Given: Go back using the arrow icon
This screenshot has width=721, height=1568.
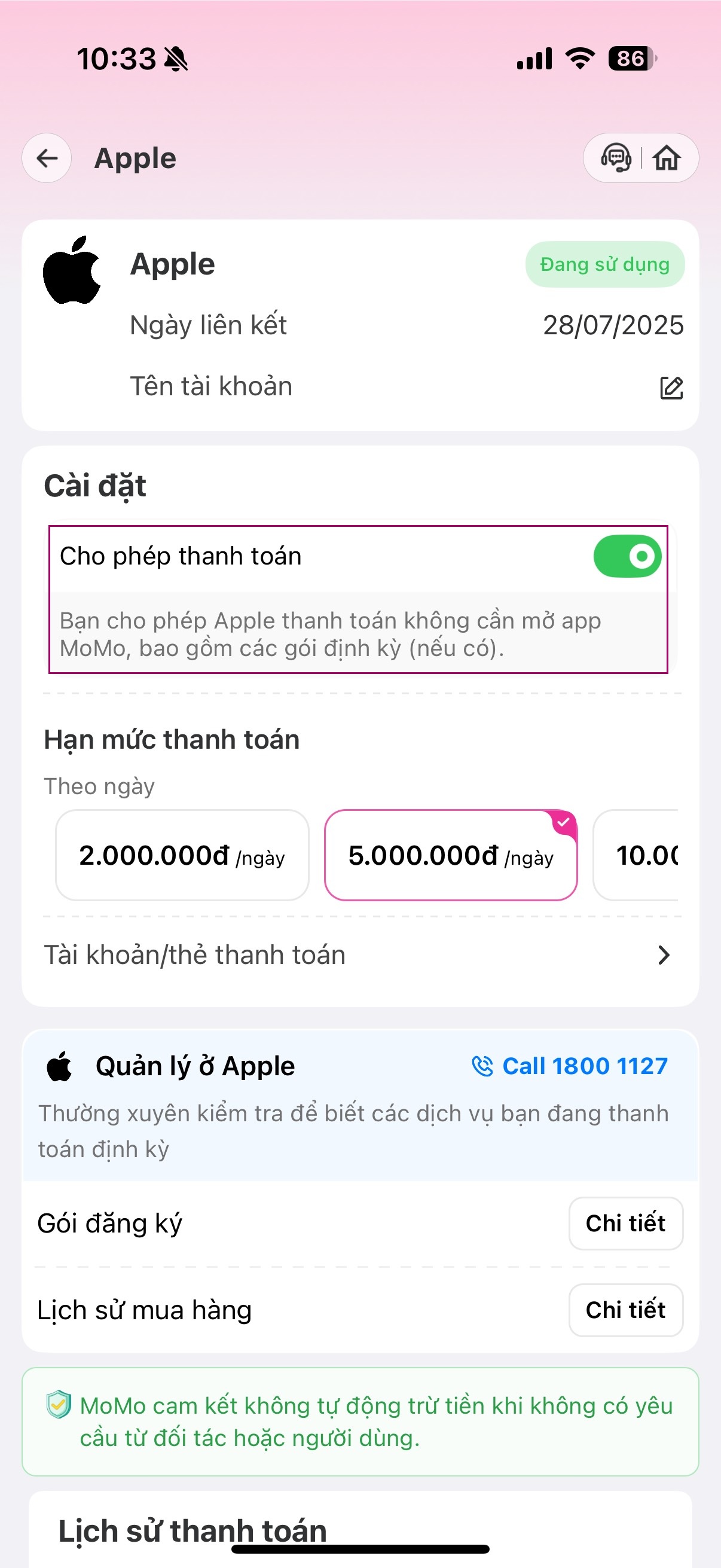Looking at the screenshot, I should pos(47,158).
